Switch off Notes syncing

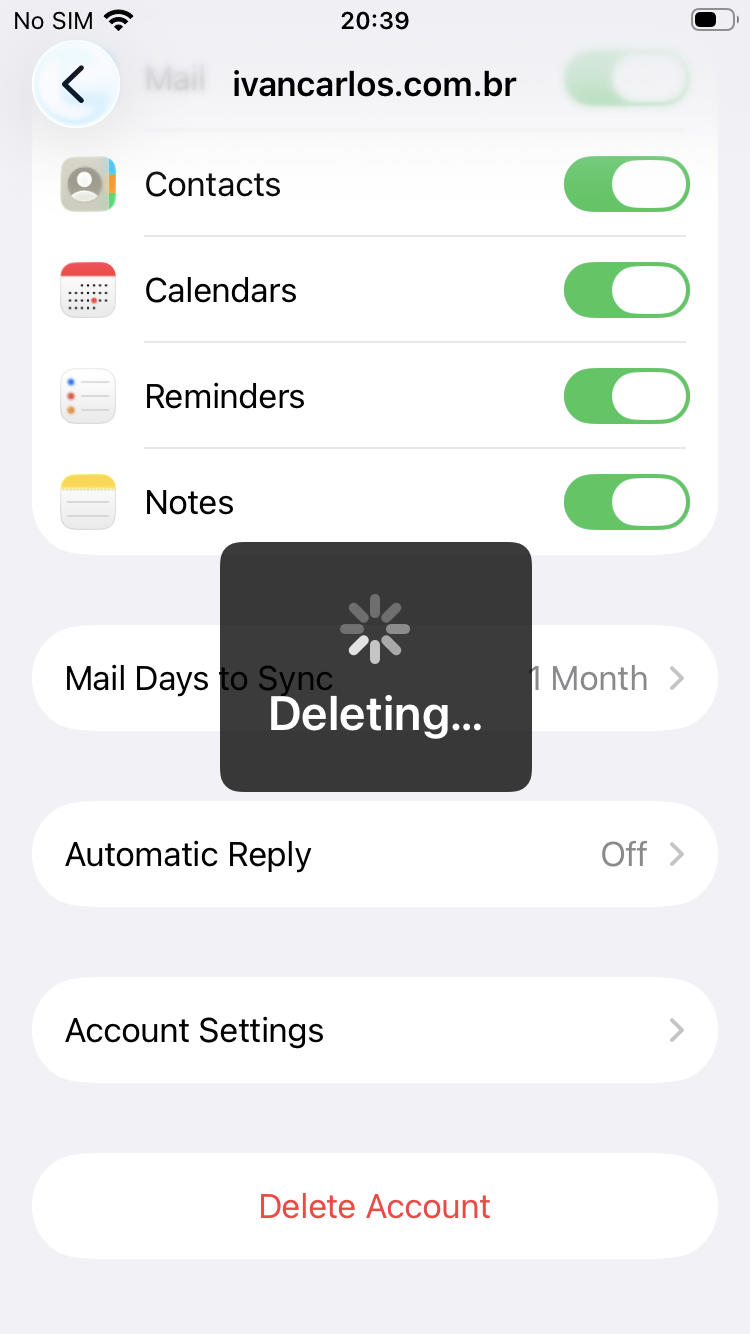click(626, 502)
